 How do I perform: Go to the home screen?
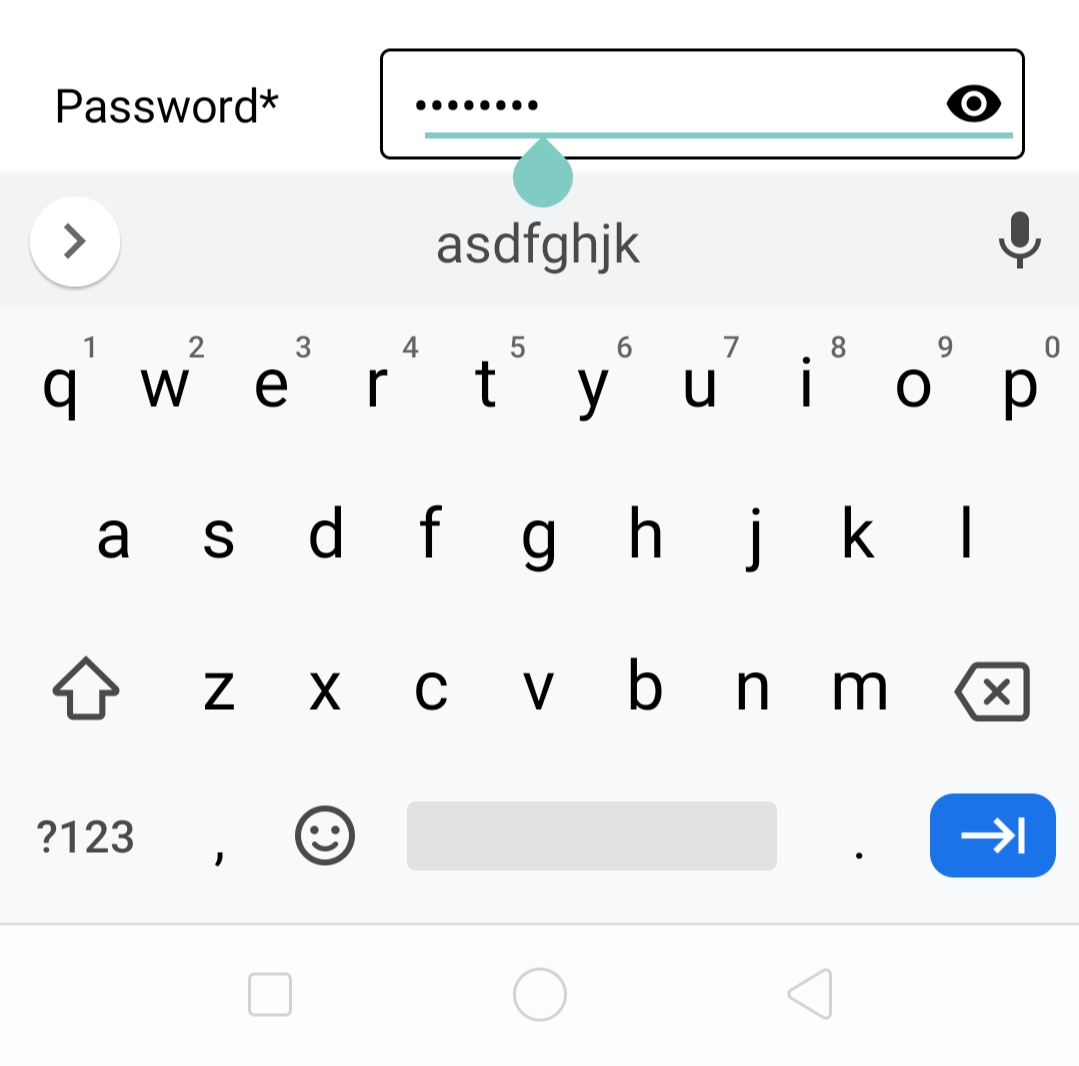tap(540, 994)
